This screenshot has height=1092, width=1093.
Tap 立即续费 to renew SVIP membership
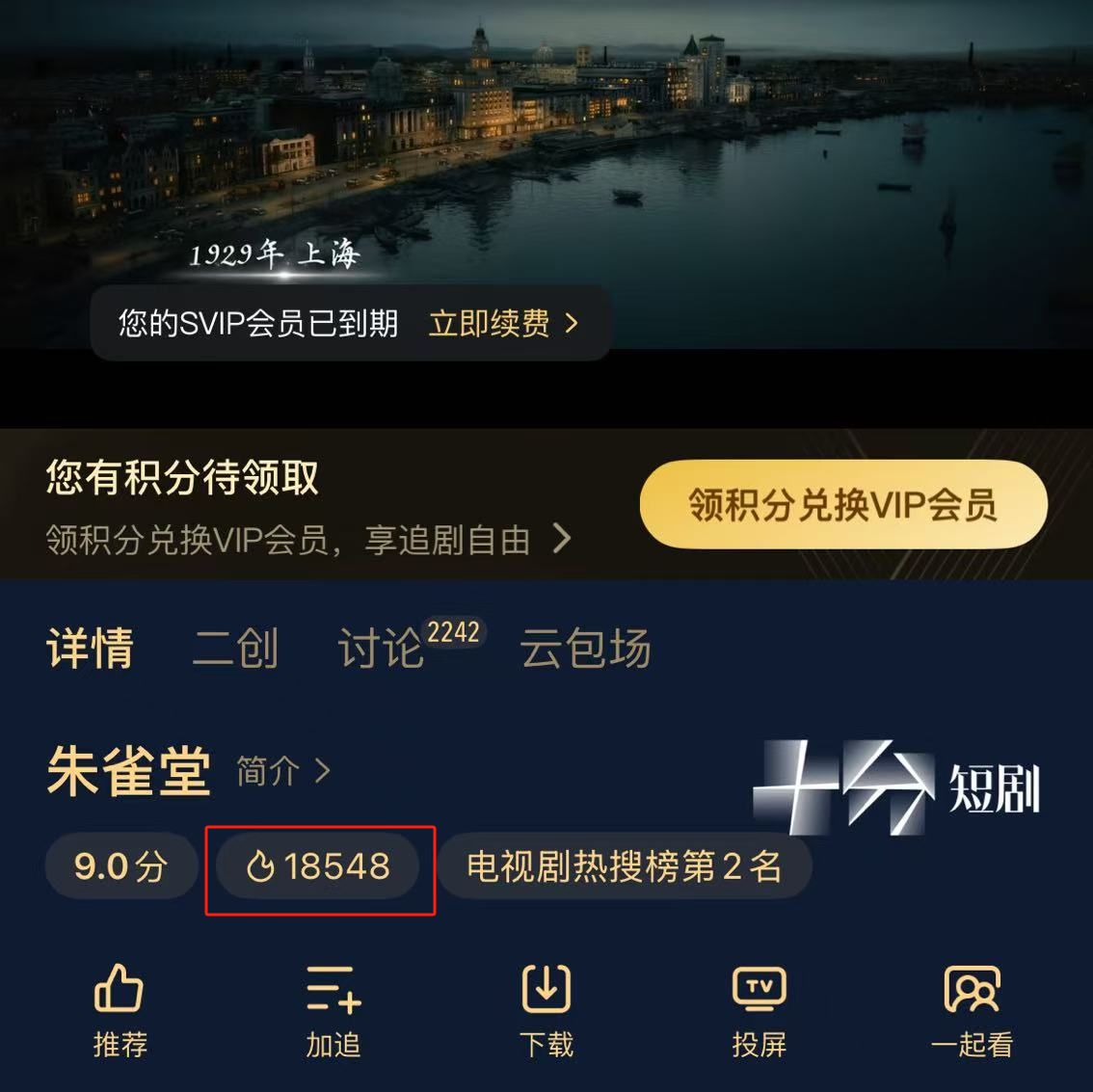tap(503, 324)
